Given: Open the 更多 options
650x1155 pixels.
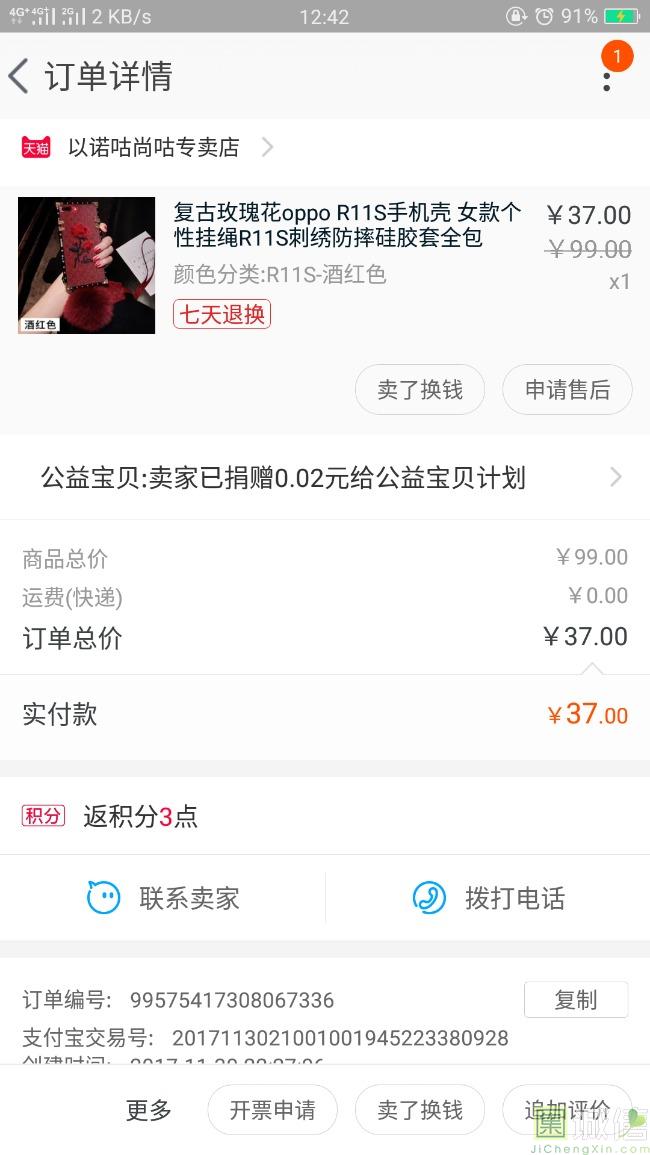Looking at the screenshot, I should [x=148, y=1110].
